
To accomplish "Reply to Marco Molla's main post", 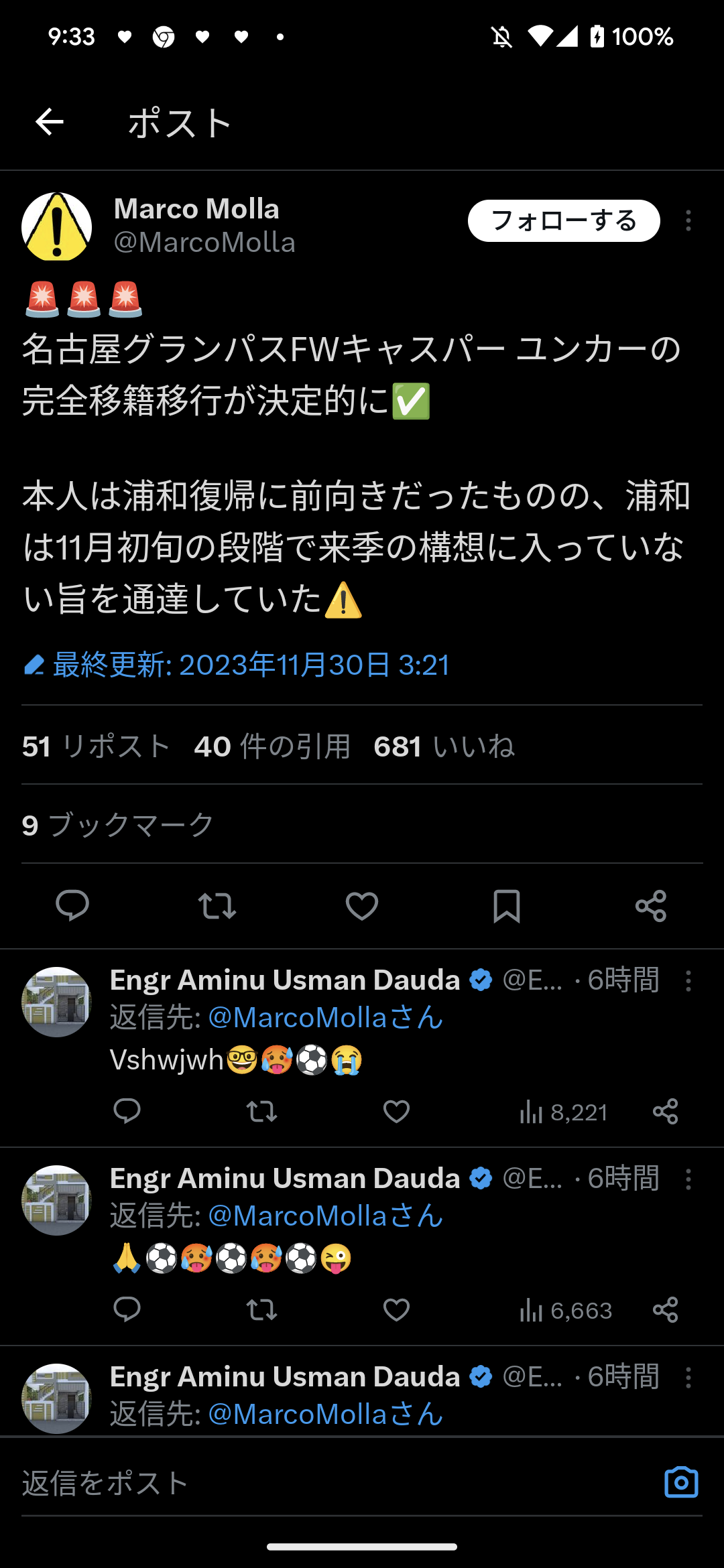I will (72, 906).
